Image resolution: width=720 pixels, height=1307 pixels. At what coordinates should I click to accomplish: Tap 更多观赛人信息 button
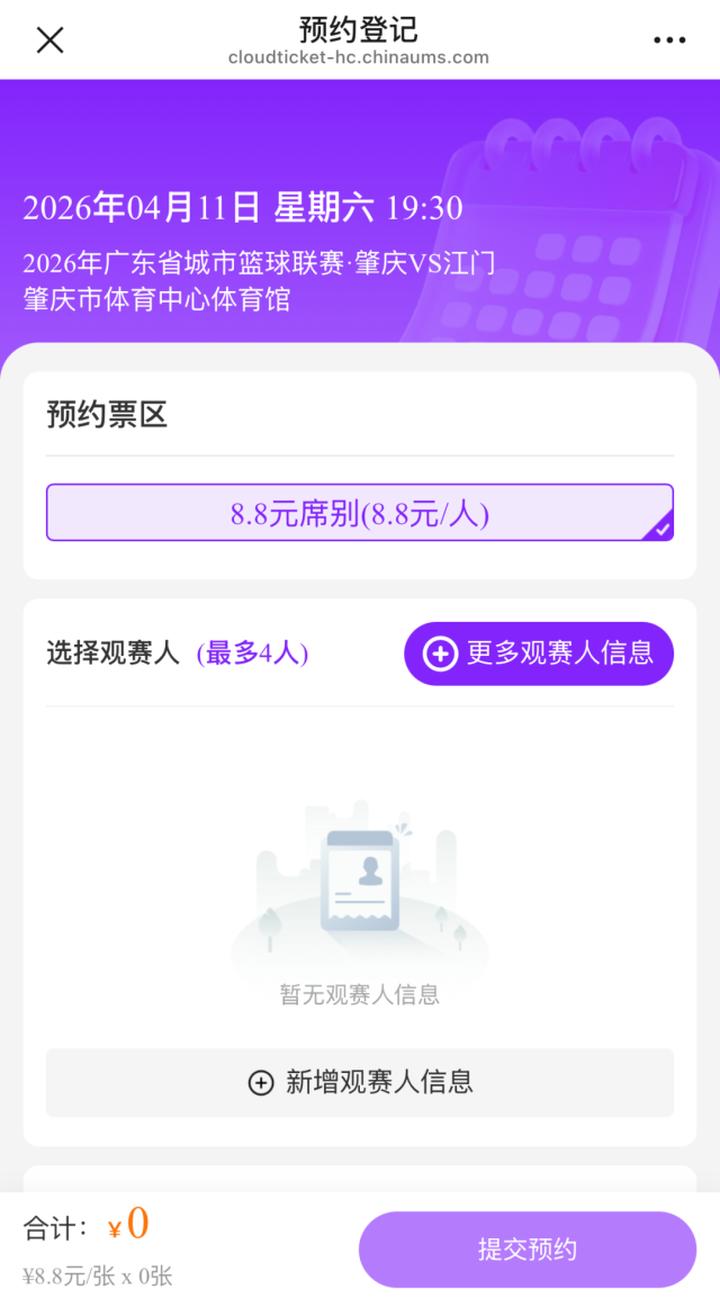click(x=538, y=654)
